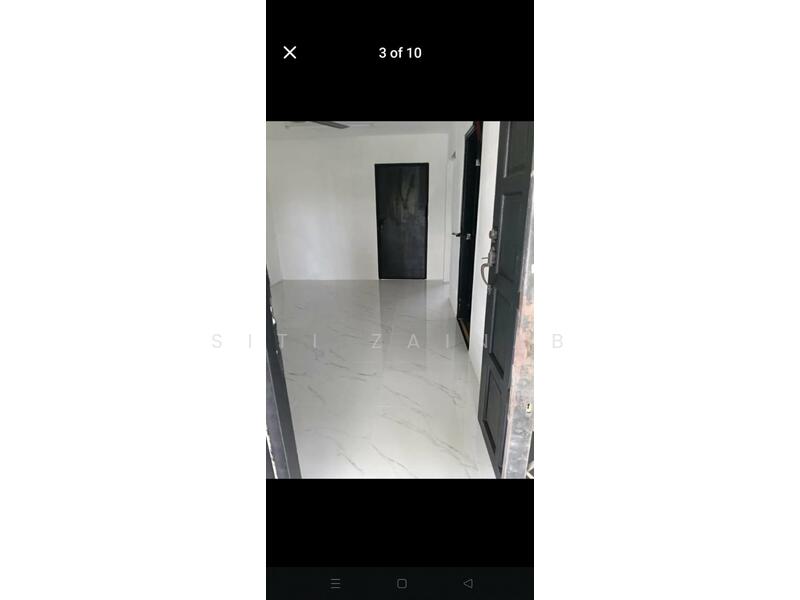Viewport: 800px width, 600px height.
Task: Close the photo viewer
Action: click(x=290, y=53)
